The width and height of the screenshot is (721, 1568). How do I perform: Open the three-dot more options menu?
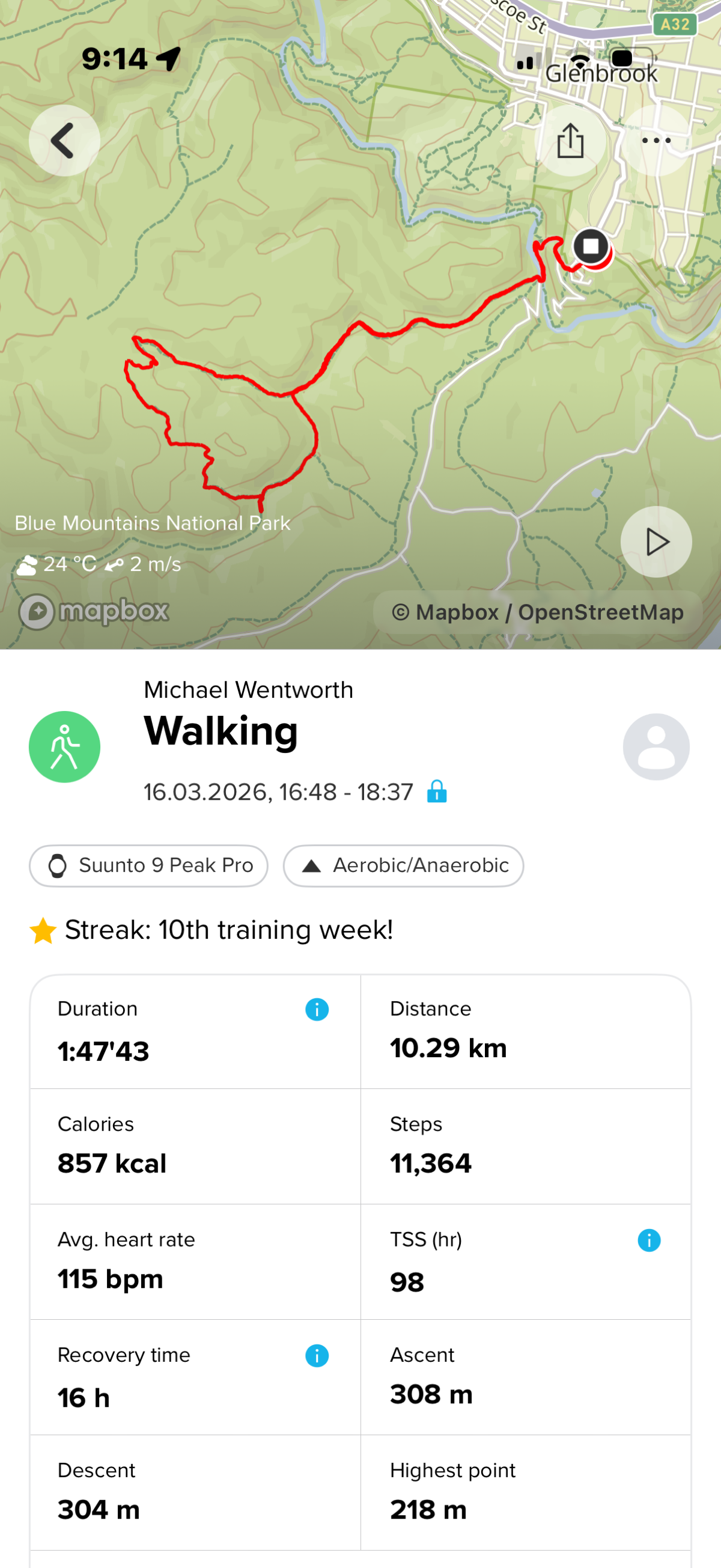(656, 141)
